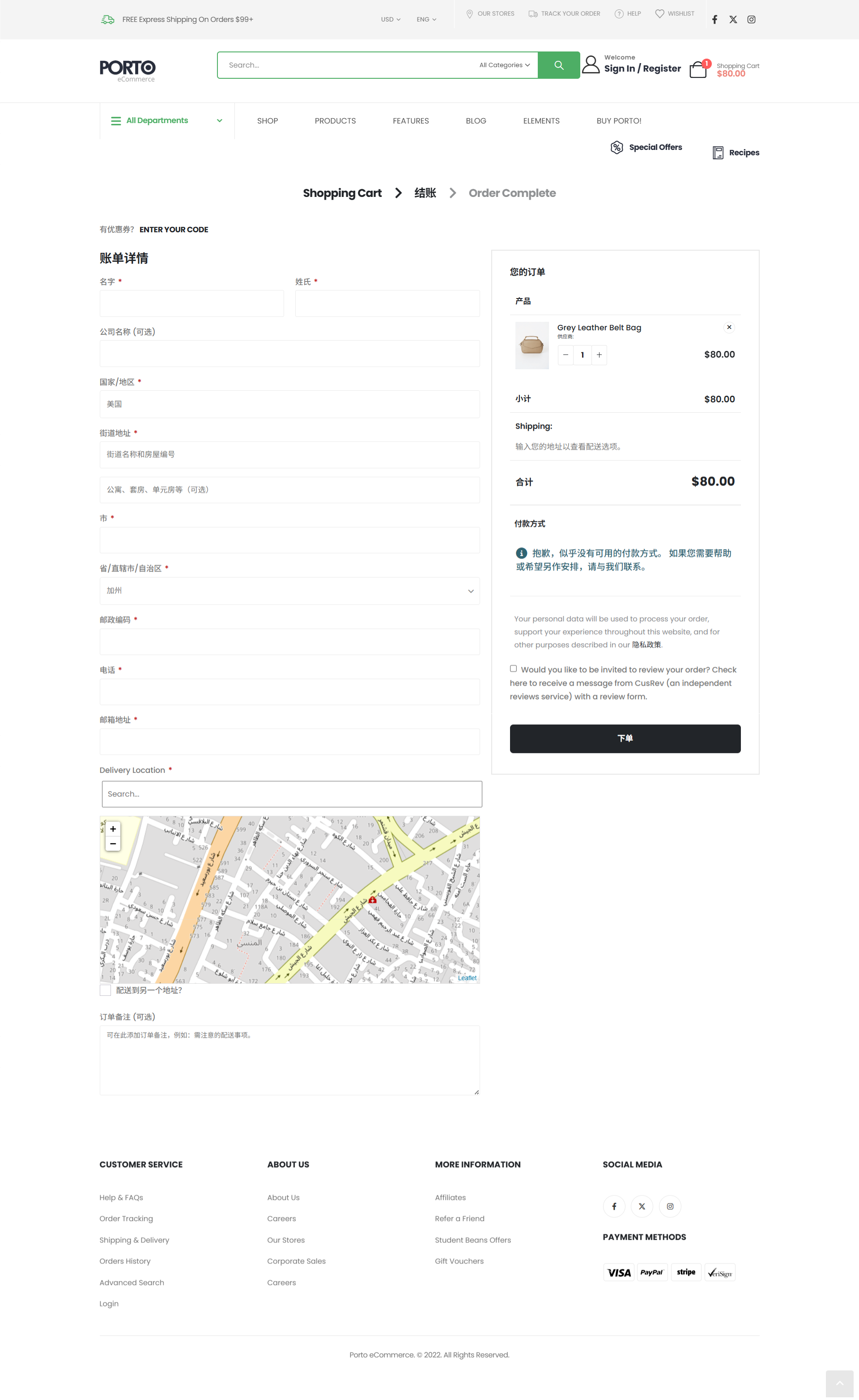Place the order with the 下单 button
Image resolution: width=859 pixels, height=1400 pixels.
coord(625,738)
